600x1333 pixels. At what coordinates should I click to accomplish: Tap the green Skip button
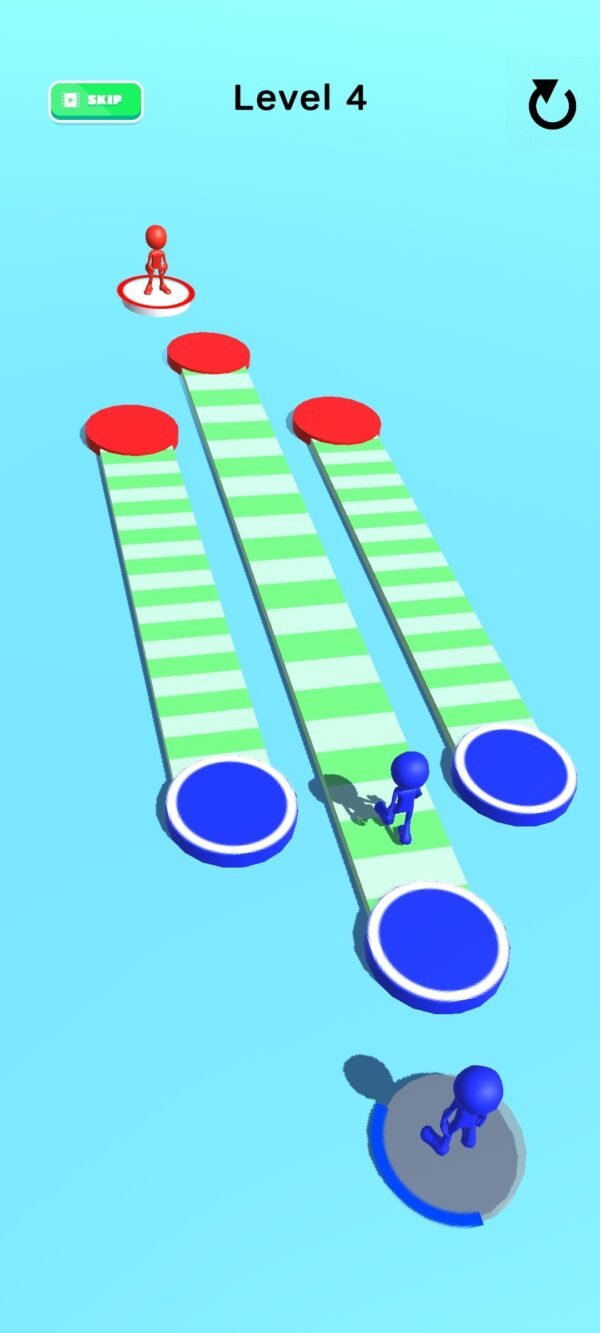[96, 101]
